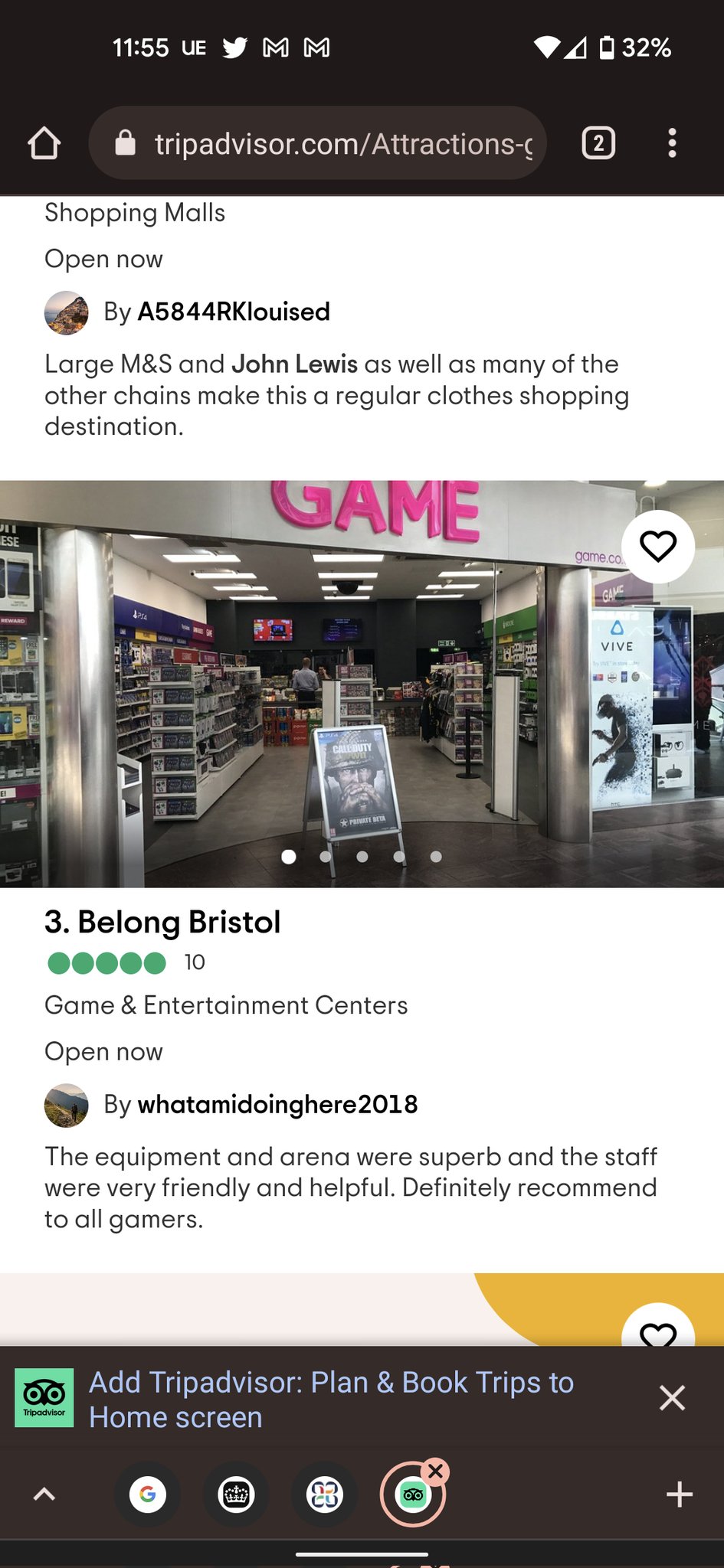Follow the John Lewis link in the review
The image size is (724, 1568).
(294, 364)
